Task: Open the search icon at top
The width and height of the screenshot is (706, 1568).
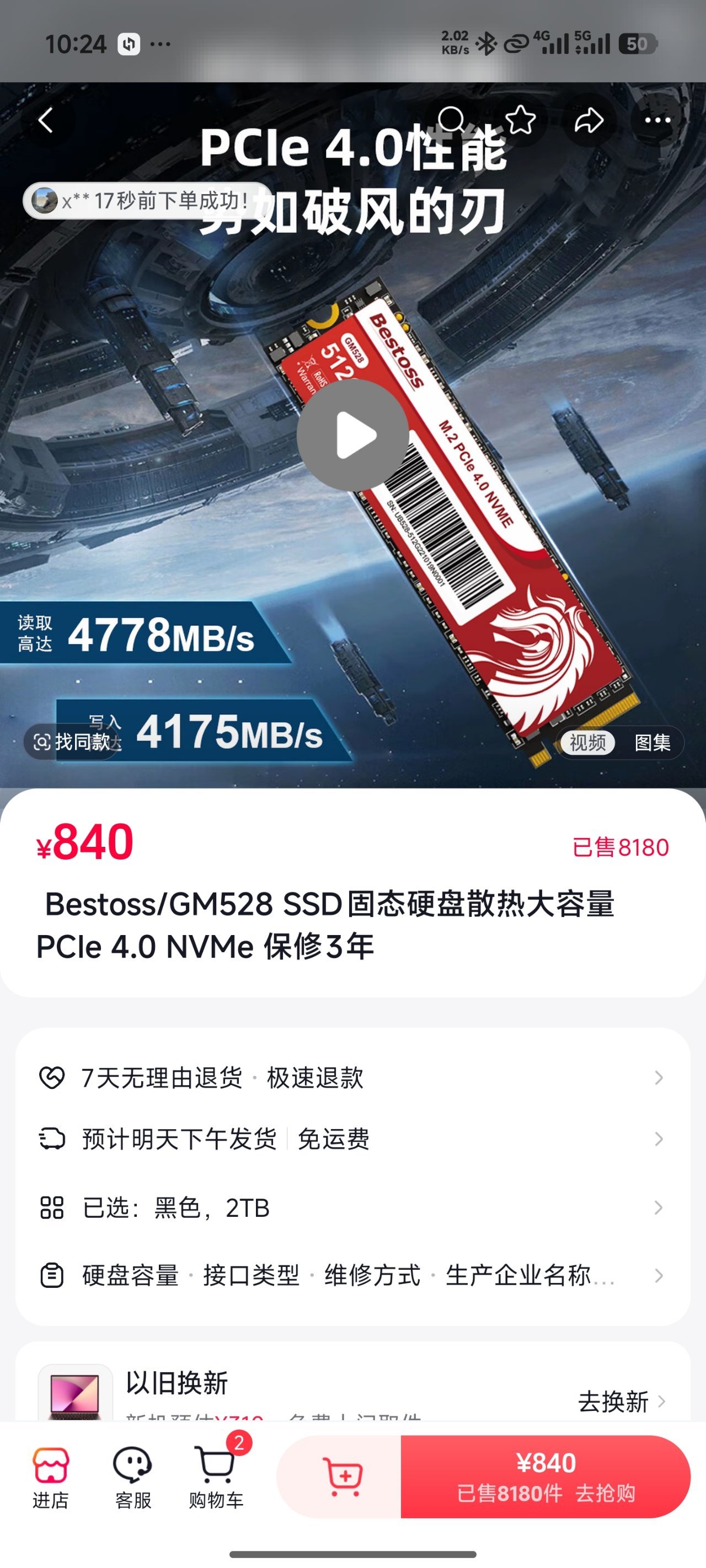Action: pyautogui.click(x=452, y=120)
